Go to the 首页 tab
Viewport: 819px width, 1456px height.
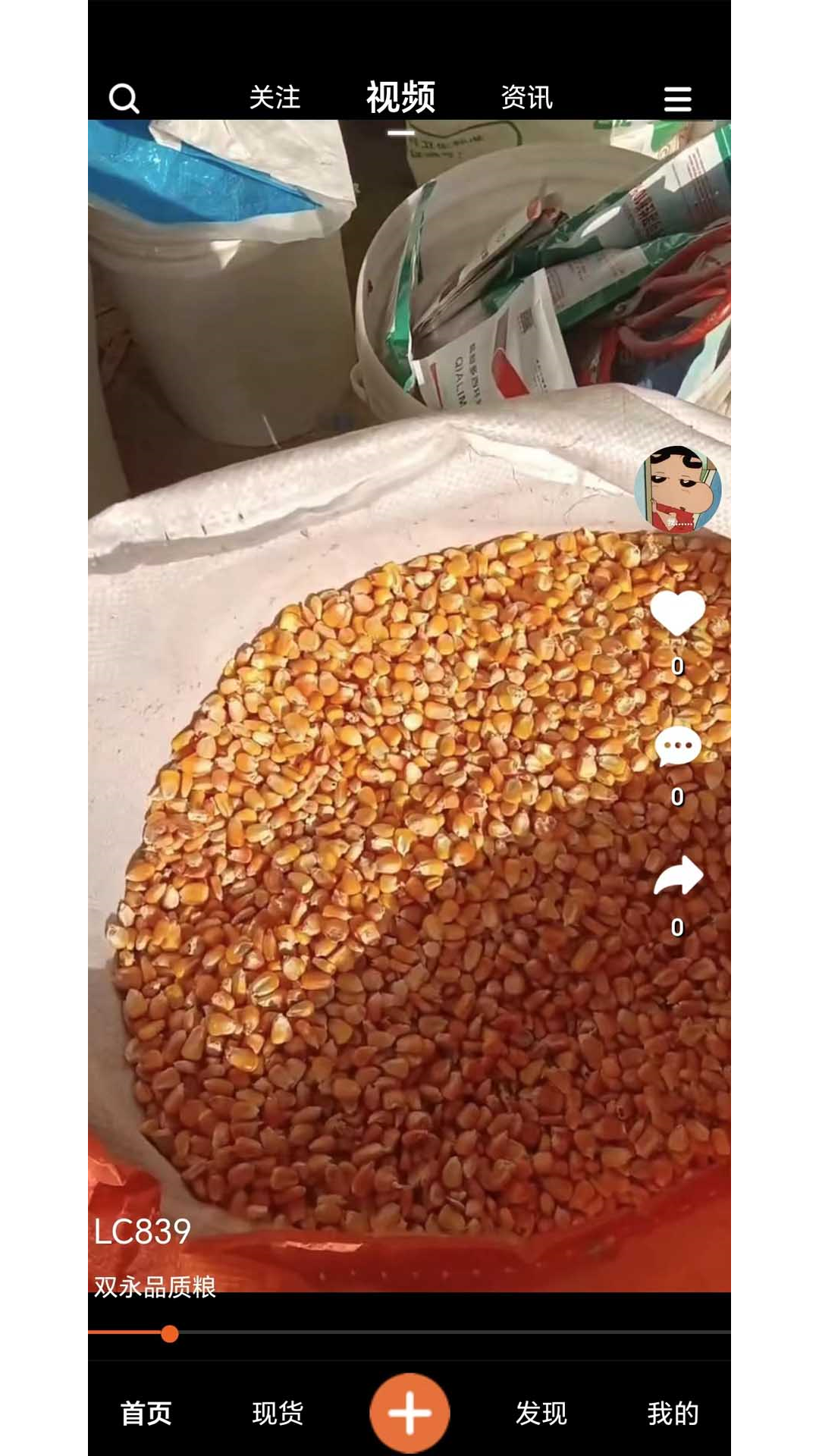(146, 1414)
